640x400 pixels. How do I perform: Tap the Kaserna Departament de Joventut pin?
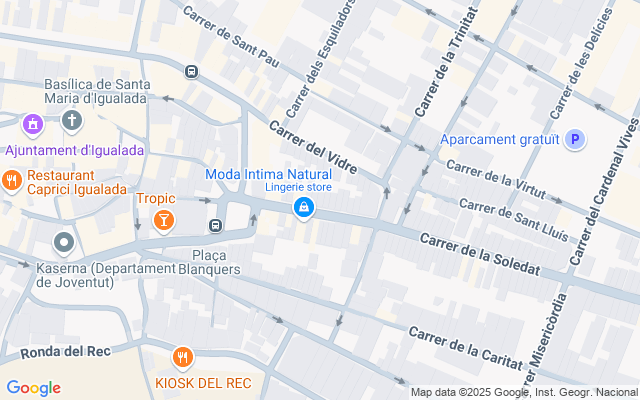click(x=64, y=243)
